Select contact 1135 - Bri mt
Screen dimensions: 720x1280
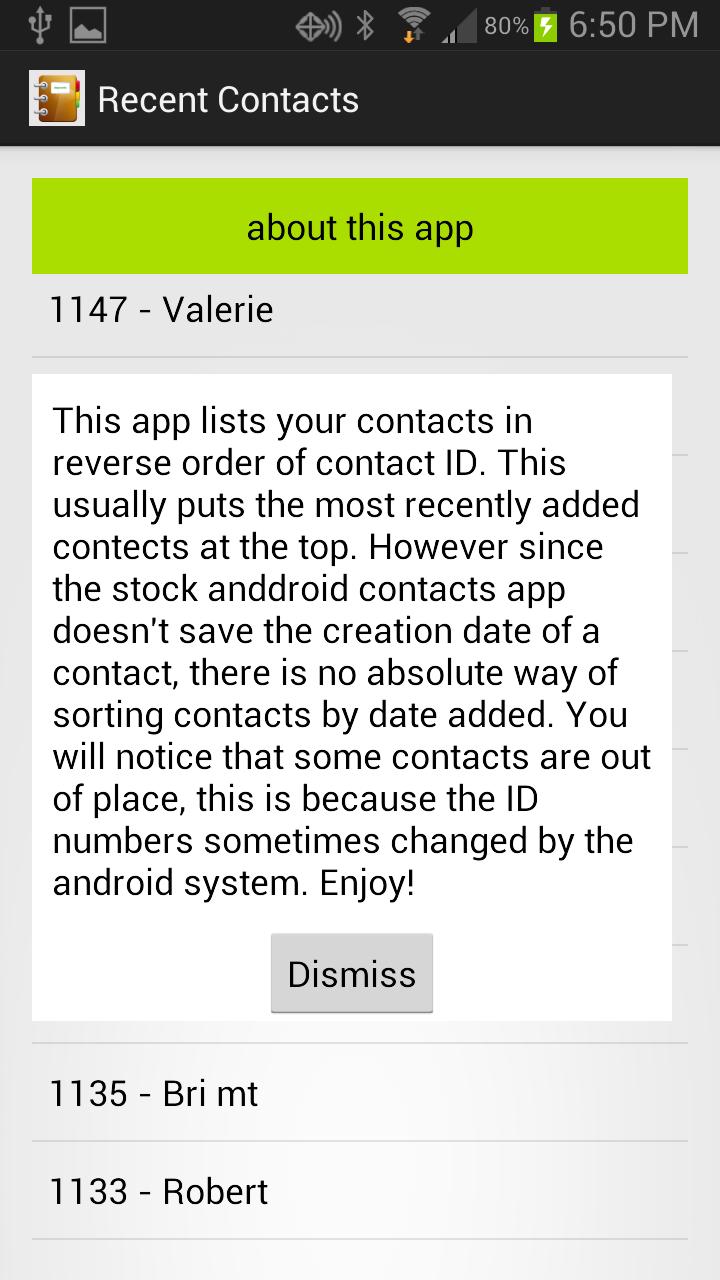(x=153, y=1093)
